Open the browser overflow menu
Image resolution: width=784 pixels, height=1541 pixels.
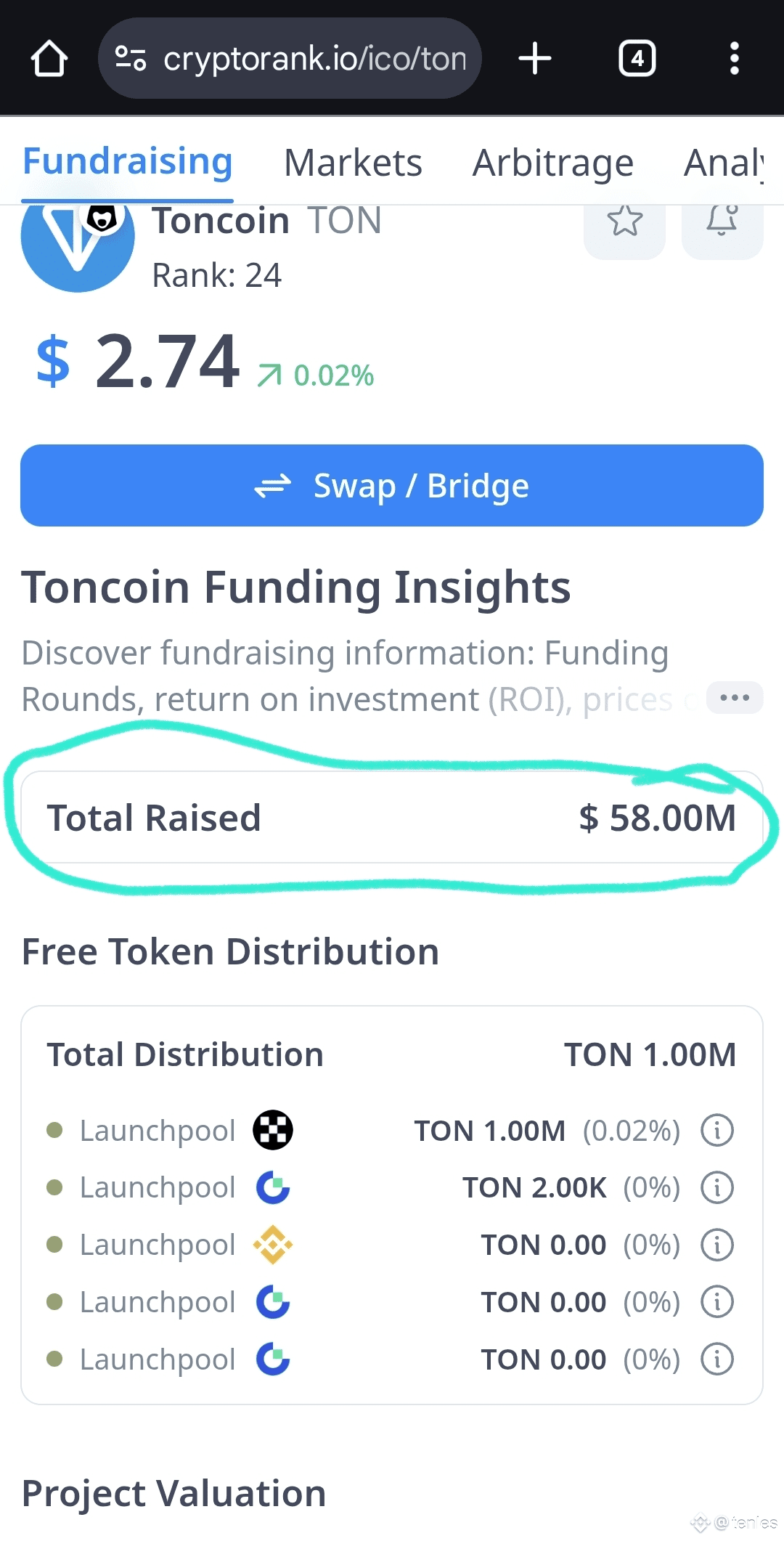[x=734, y=59]
